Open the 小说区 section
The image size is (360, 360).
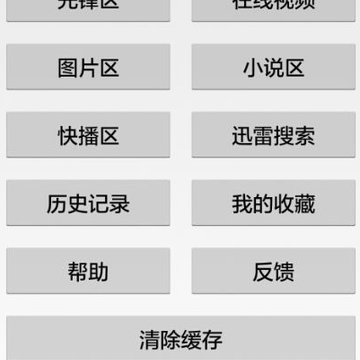273,67
